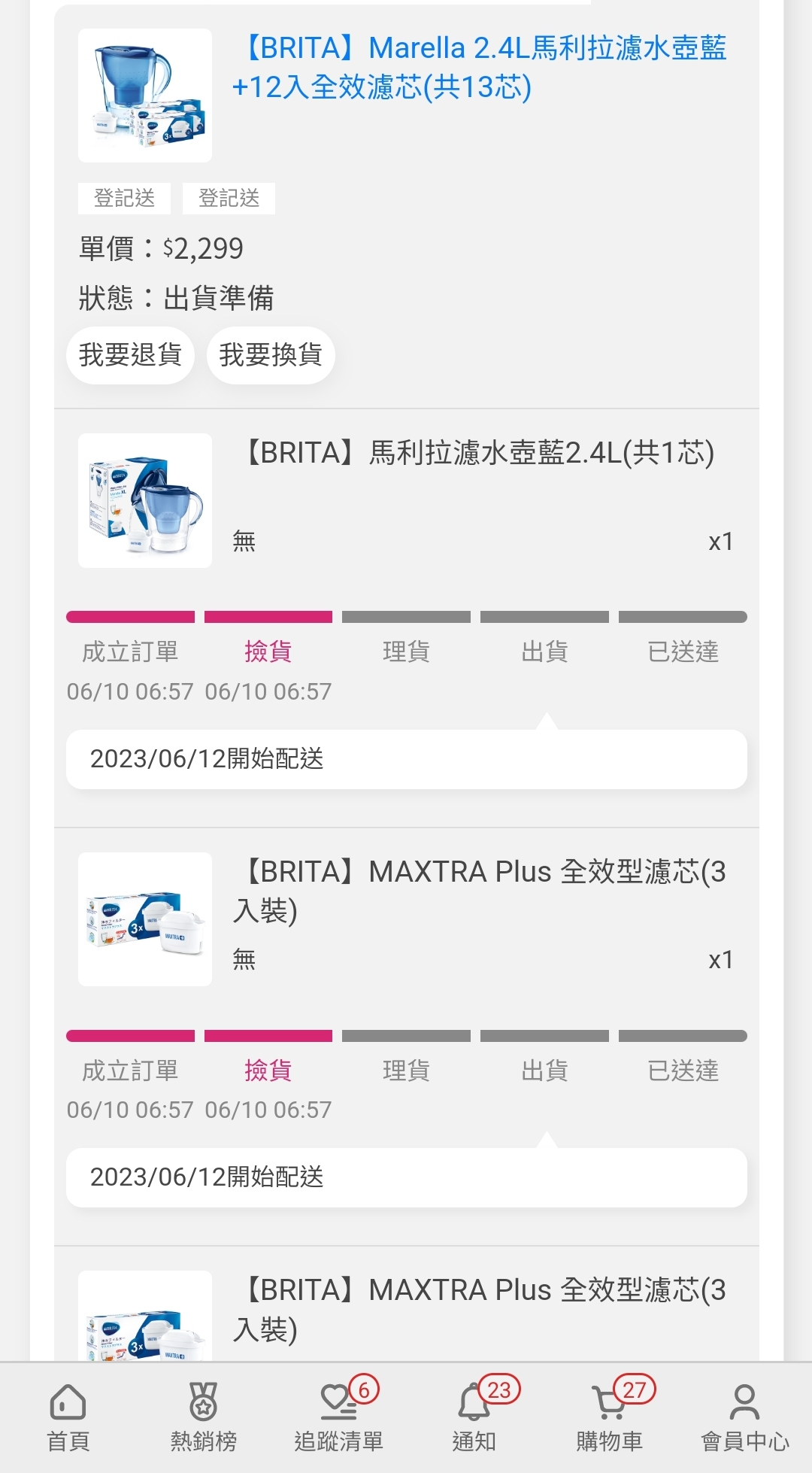
Task: Open the 會員中心 member center
Action: click(x=744, y=1417)
